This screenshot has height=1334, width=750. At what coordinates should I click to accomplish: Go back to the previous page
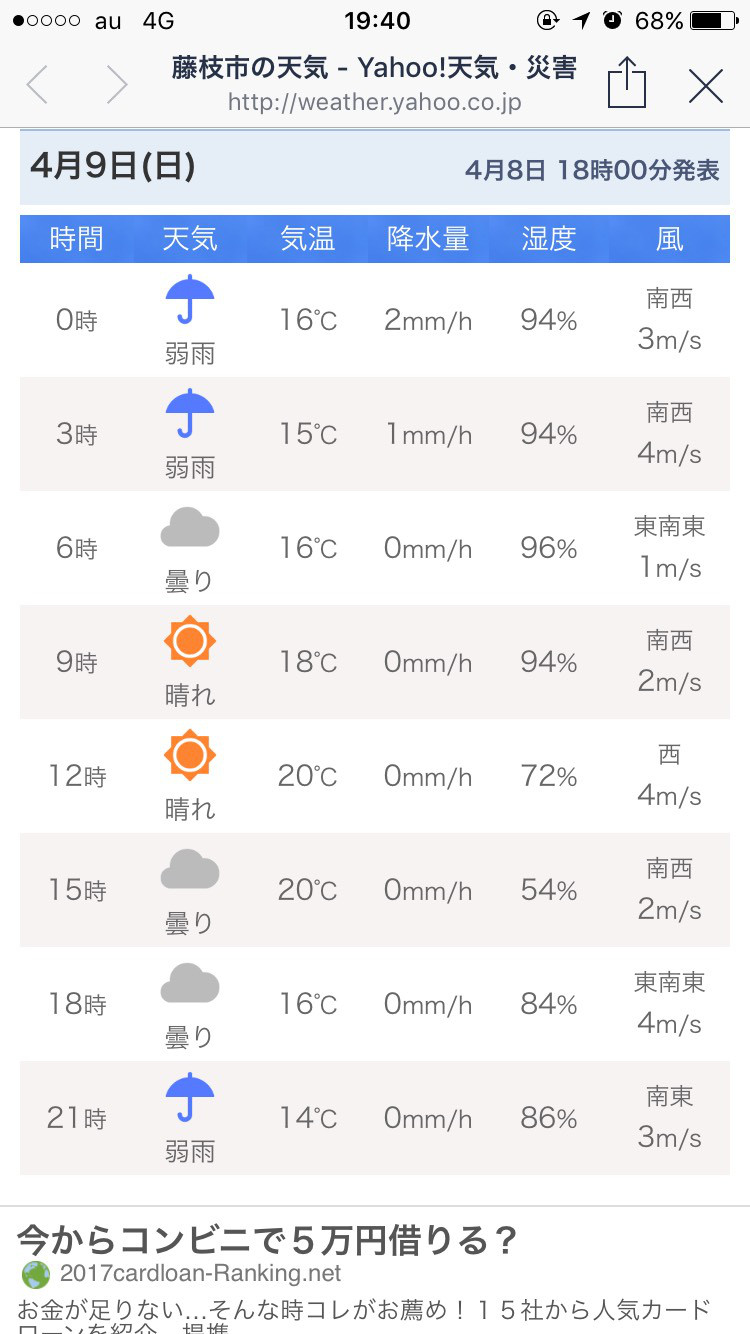38,85
